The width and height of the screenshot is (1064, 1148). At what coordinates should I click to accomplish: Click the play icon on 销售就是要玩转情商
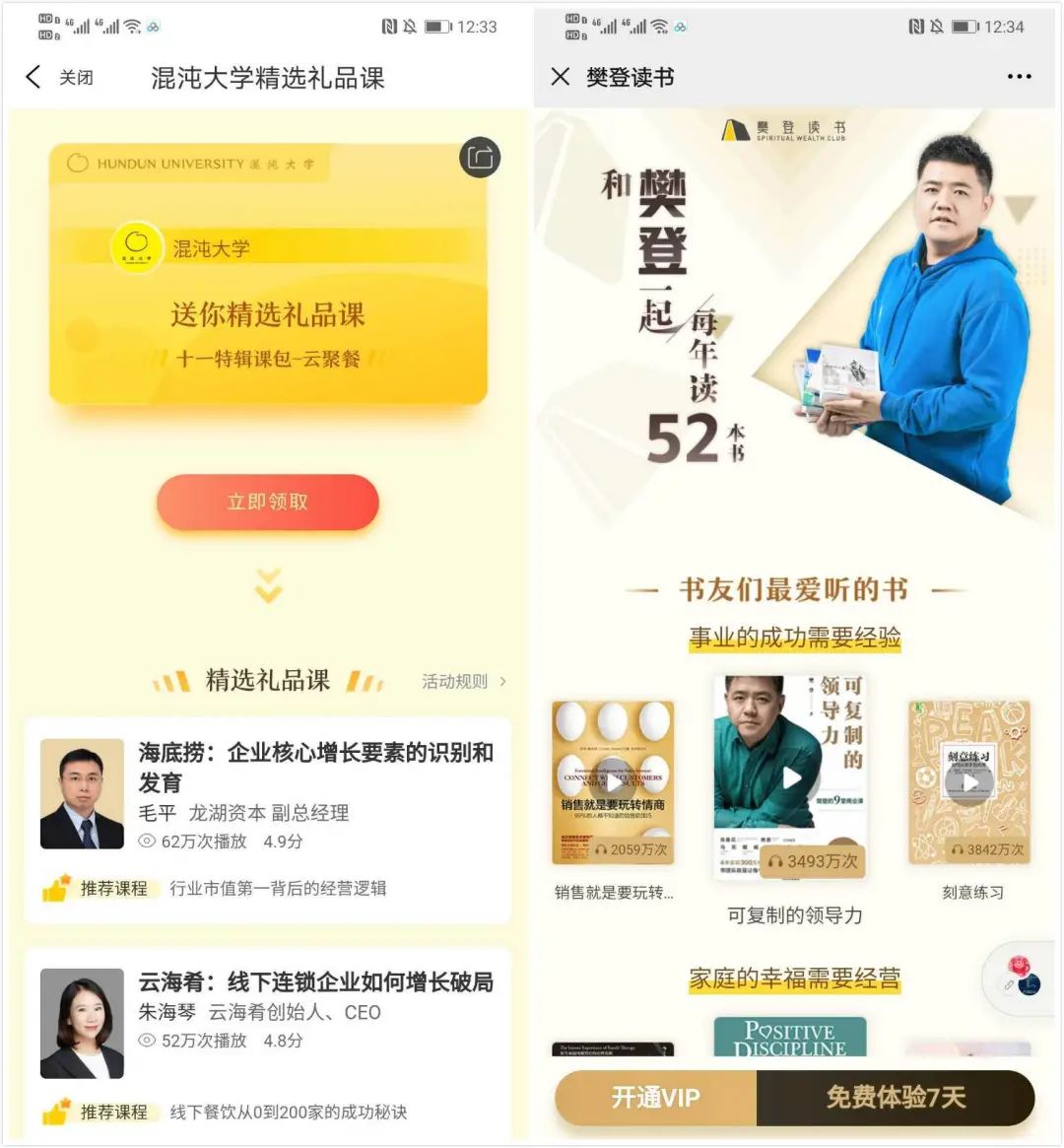click(x=613, y=782)
